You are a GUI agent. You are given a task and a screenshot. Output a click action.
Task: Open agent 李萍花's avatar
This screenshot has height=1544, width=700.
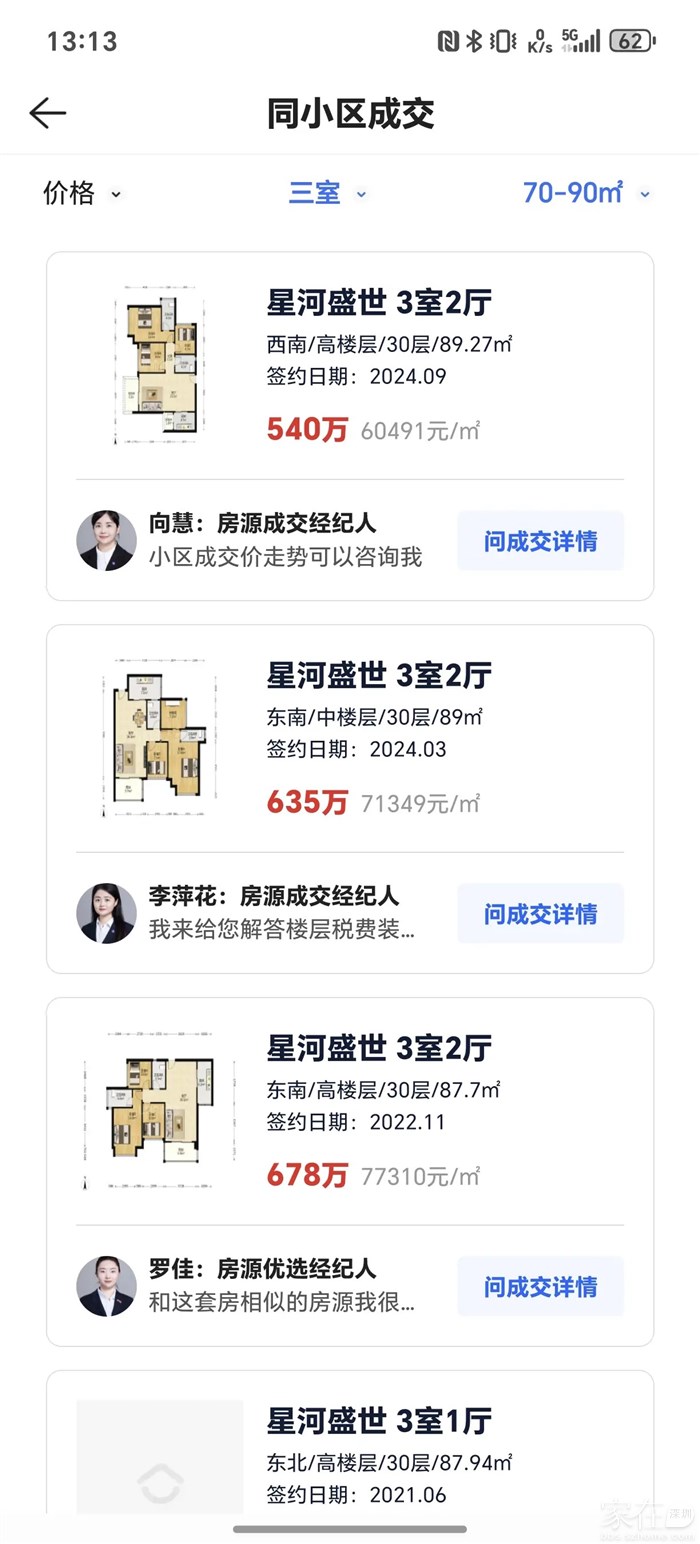[107, 913]
